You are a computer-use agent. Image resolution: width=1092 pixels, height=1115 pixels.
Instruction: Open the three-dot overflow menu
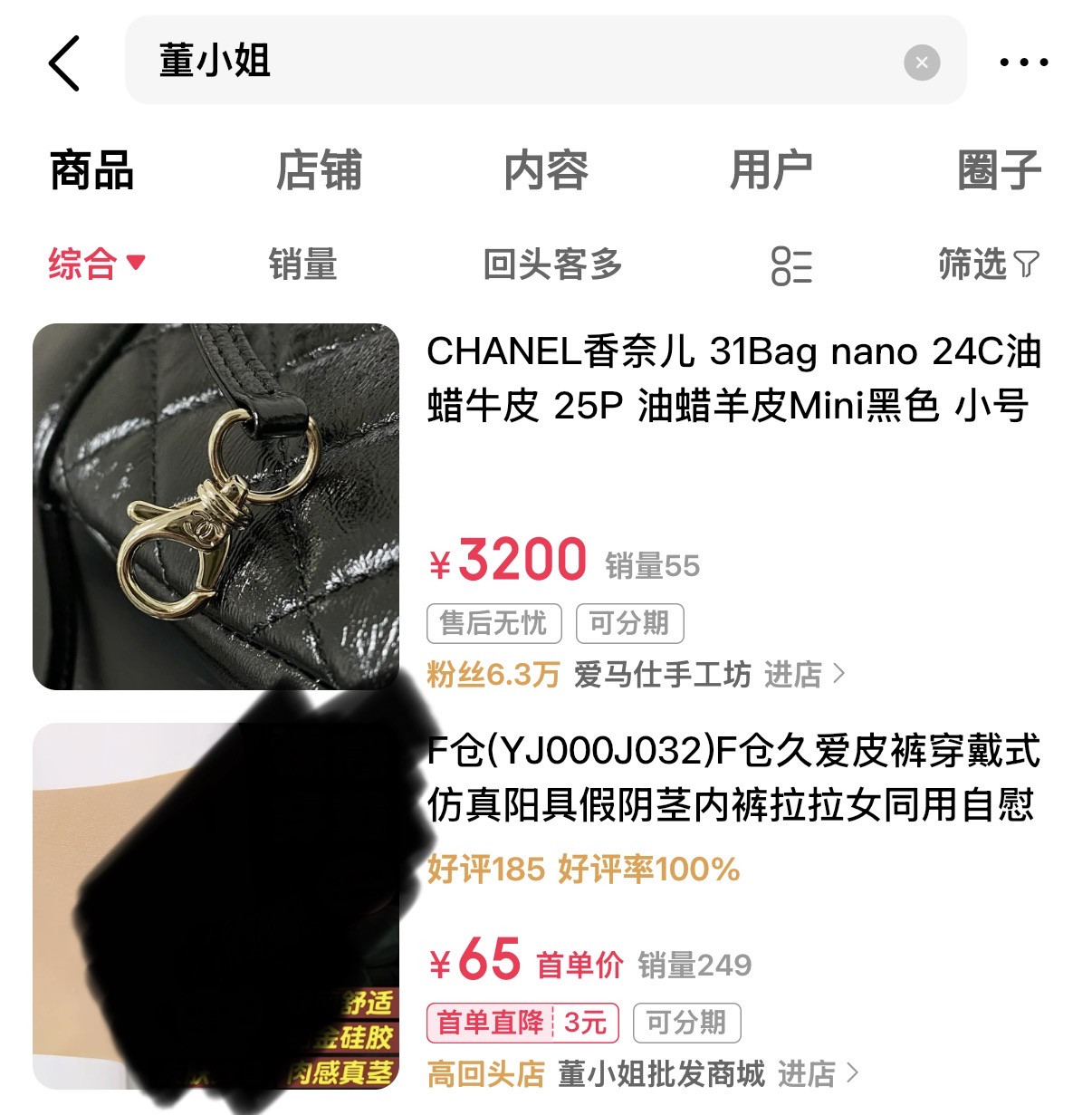coord(1023,62)
